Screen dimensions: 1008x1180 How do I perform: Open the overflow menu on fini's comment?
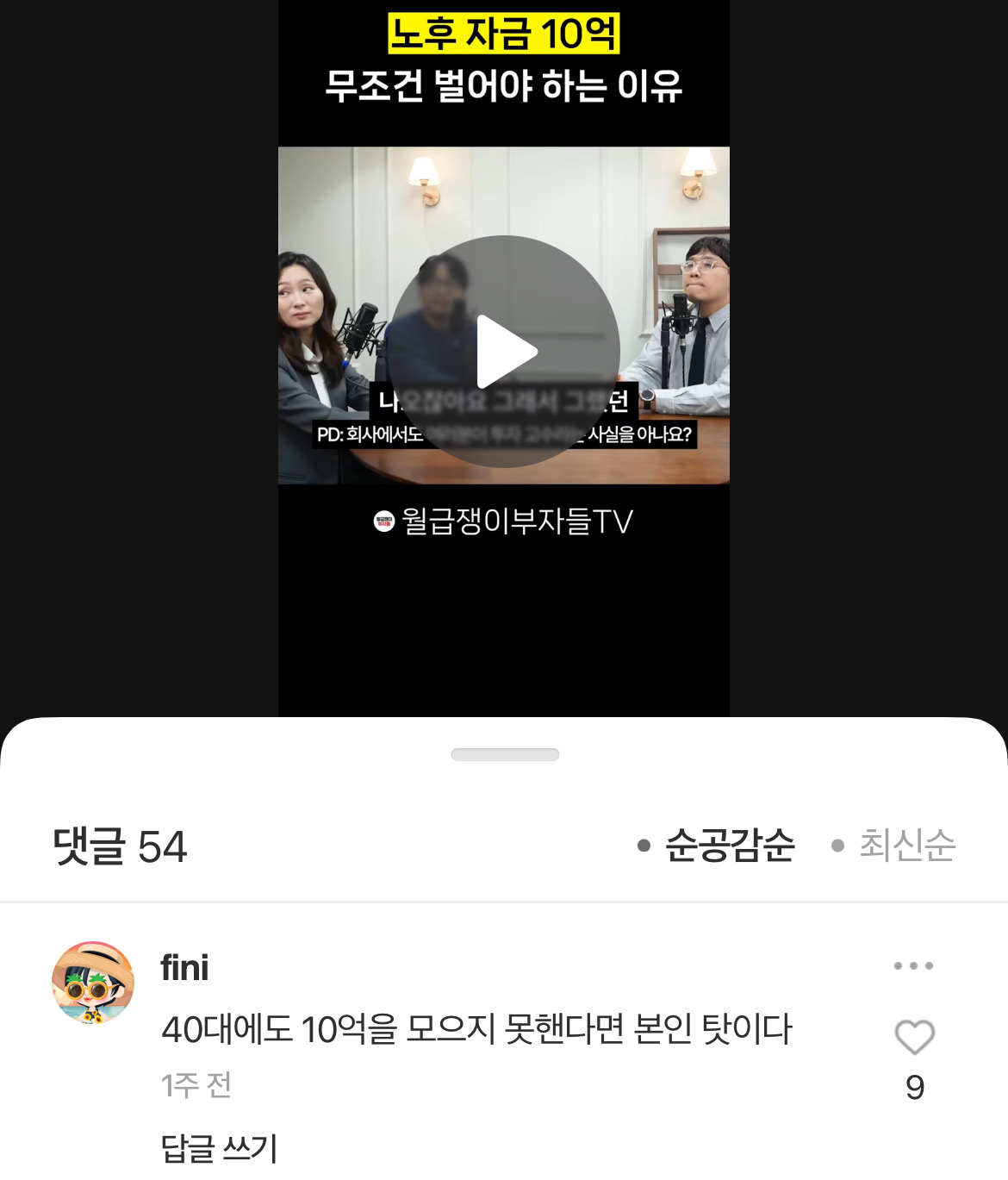point(913,965)
